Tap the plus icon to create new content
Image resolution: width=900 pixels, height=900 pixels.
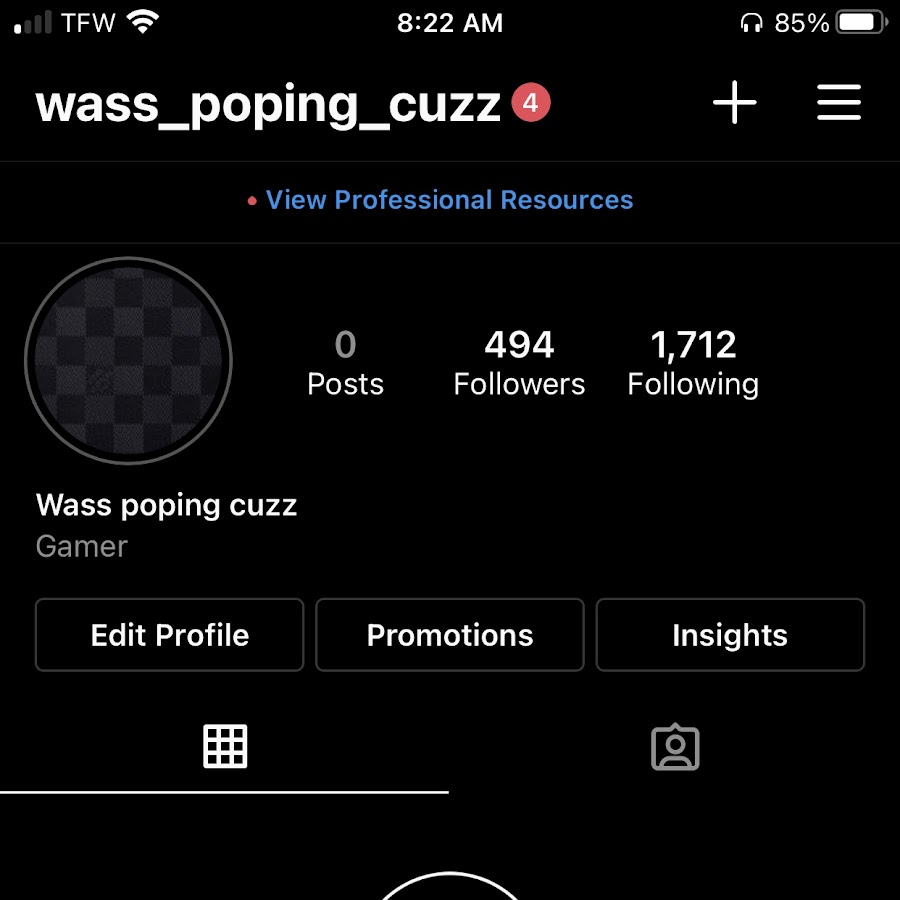[735, 103]
